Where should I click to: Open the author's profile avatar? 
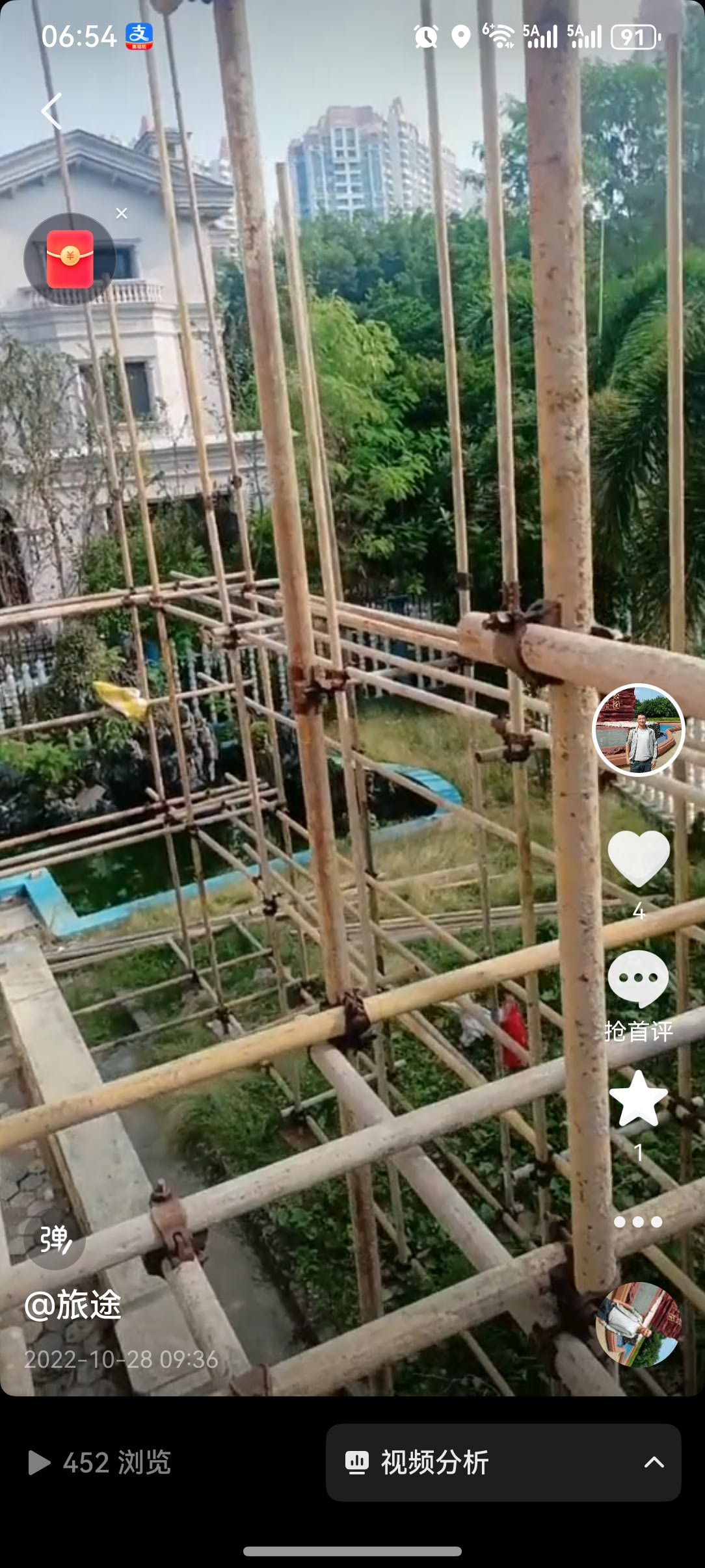pyautogui.click(x=638, y=730)
